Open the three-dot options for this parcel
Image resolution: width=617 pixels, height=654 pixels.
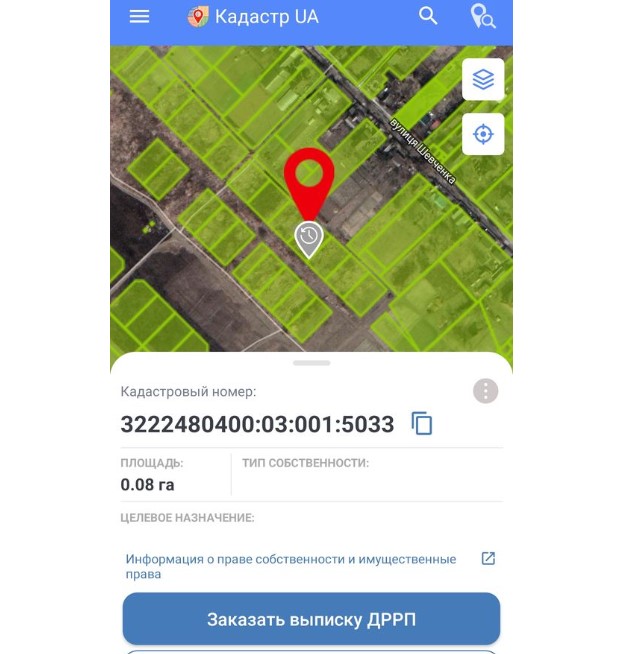point(485,391)
